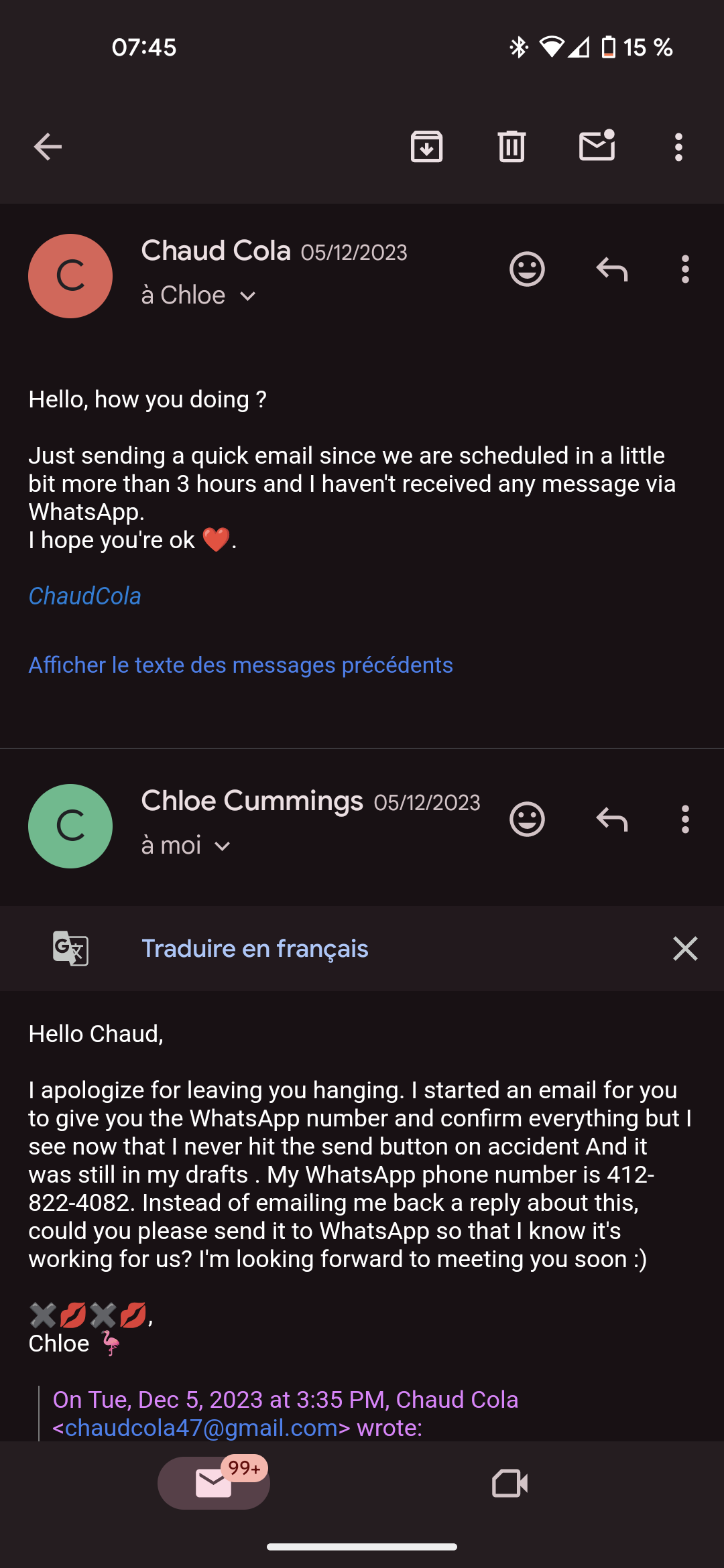React with emoji to Chloe Cummings' message
Viewport: 724px width, 1568px height.
tap(527, 820)
